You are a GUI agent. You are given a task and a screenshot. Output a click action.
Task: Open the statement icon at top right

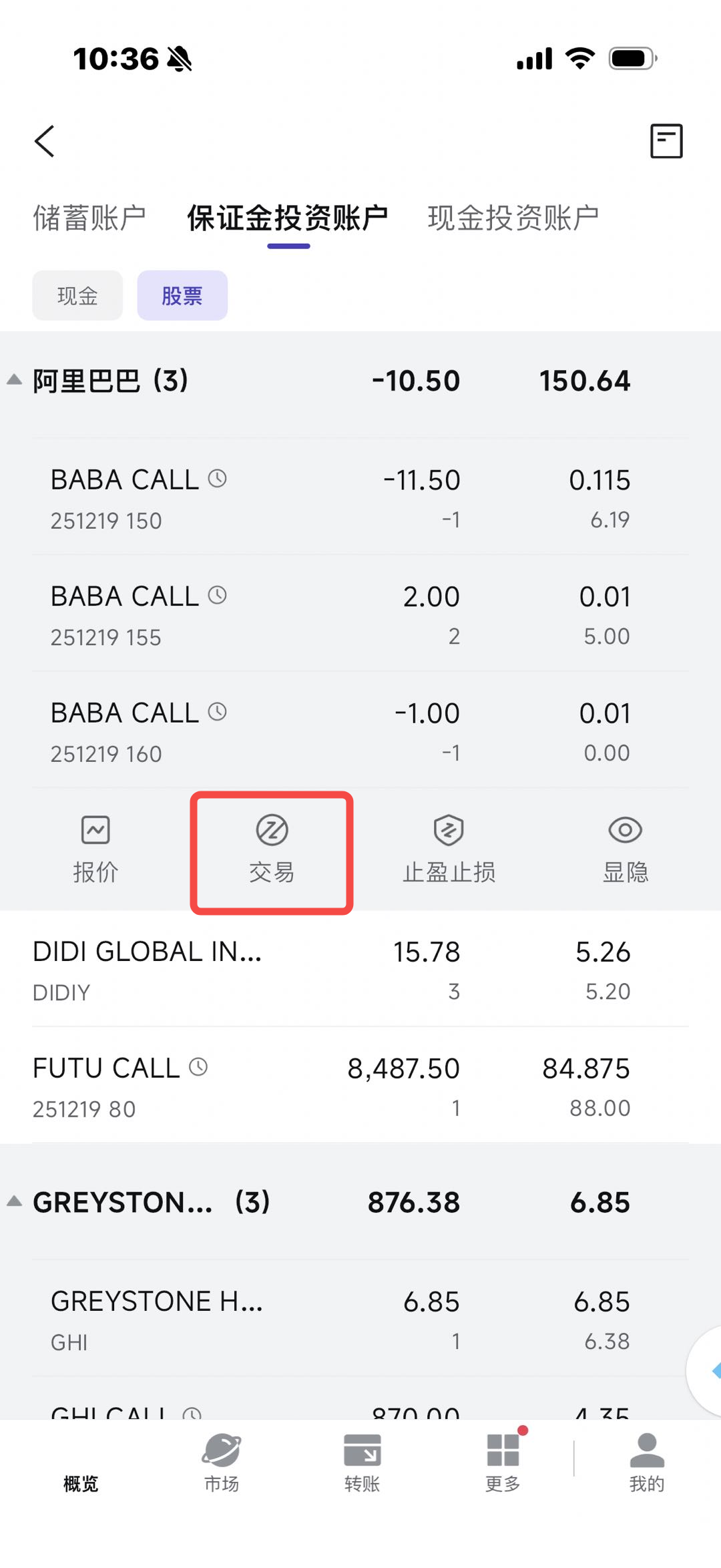[x=666, y=141]
